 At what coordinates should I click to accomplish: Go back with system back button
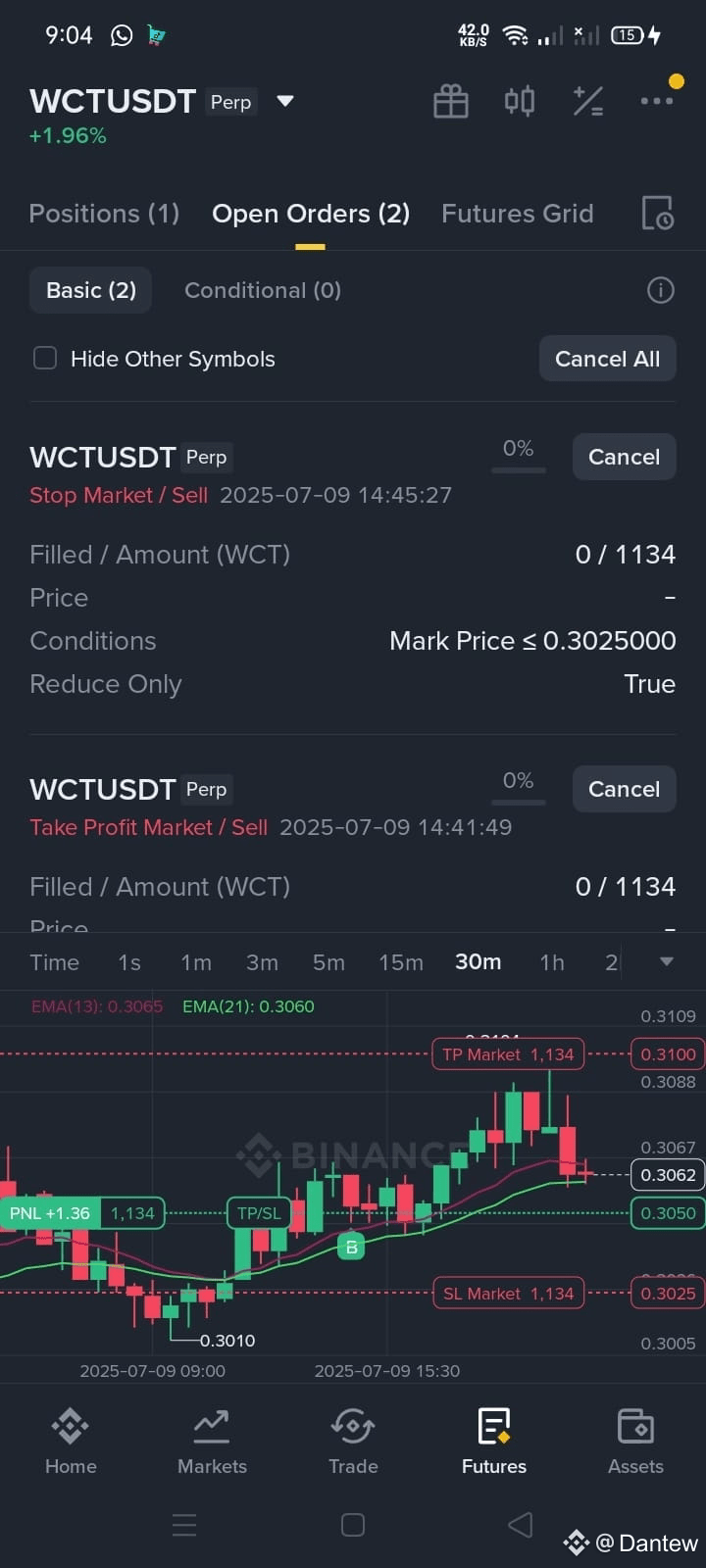coord(521,1525)
